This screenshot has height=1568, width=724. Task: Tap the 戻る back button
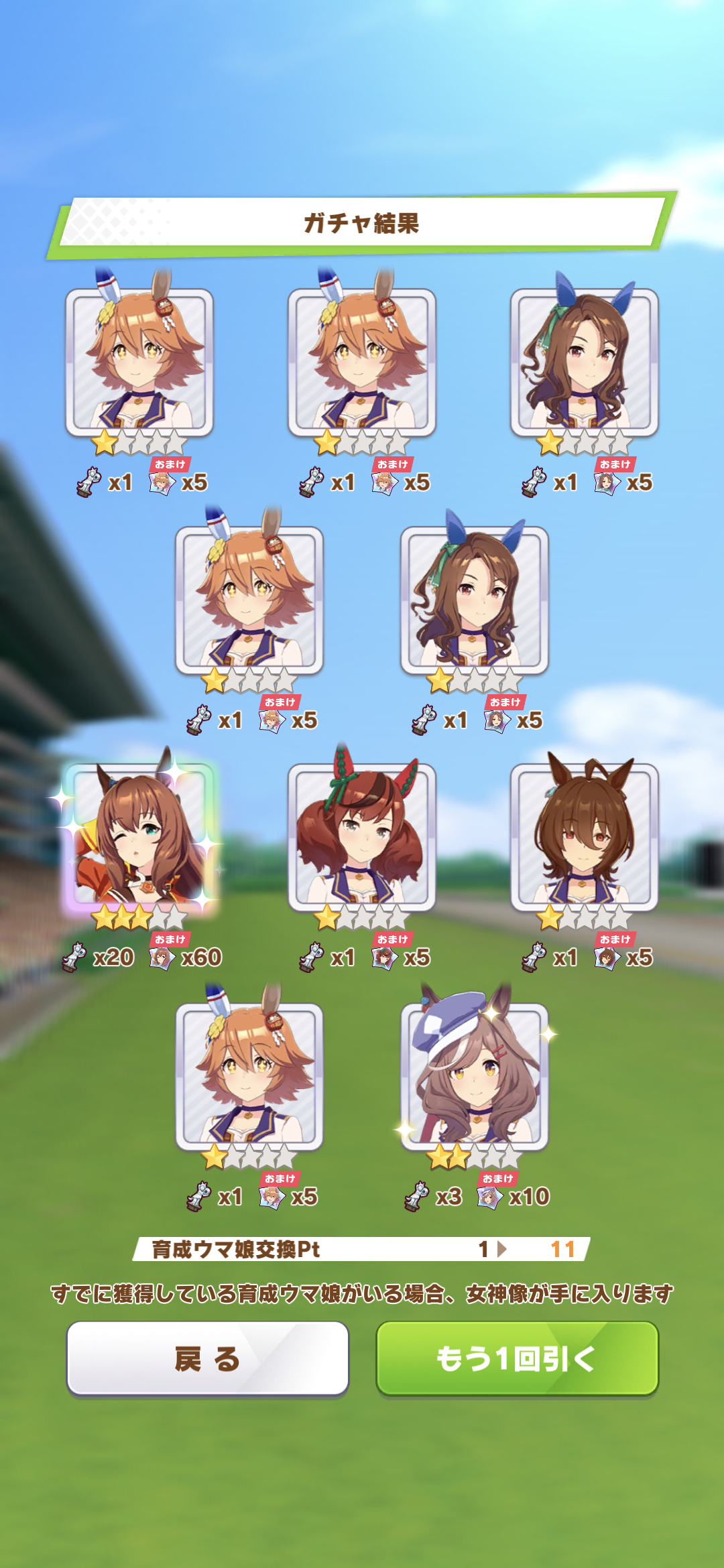coord(207,1358)
